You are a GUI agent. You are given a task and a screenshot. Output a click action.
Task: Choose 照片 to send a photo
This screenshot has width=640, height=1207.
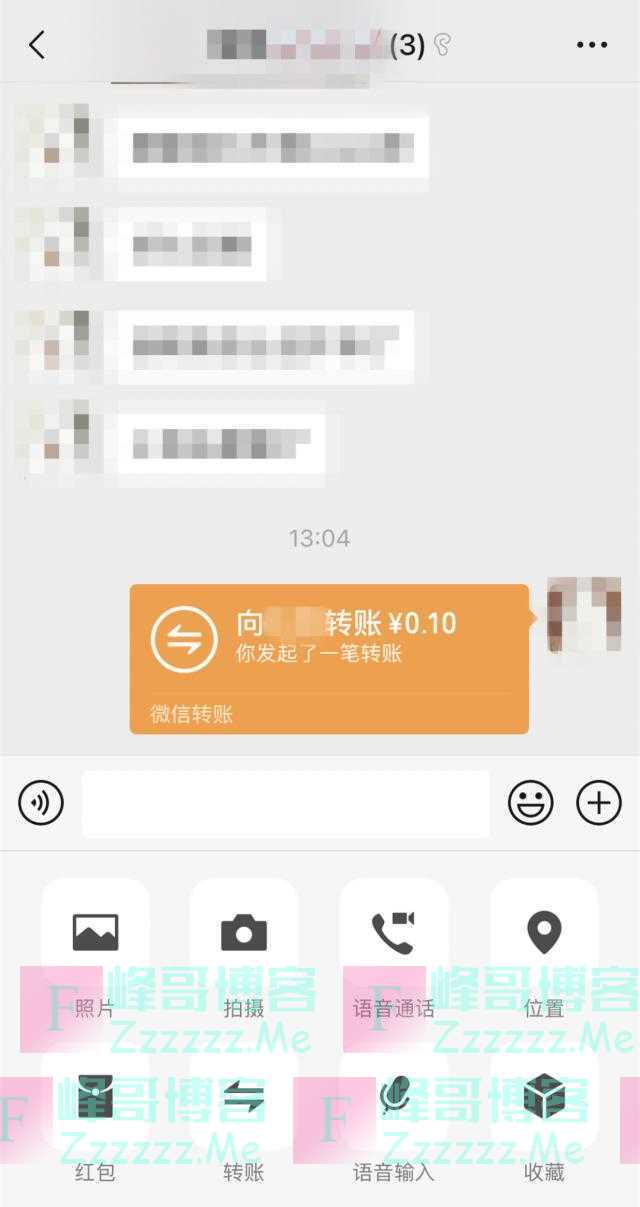point(95,933)
